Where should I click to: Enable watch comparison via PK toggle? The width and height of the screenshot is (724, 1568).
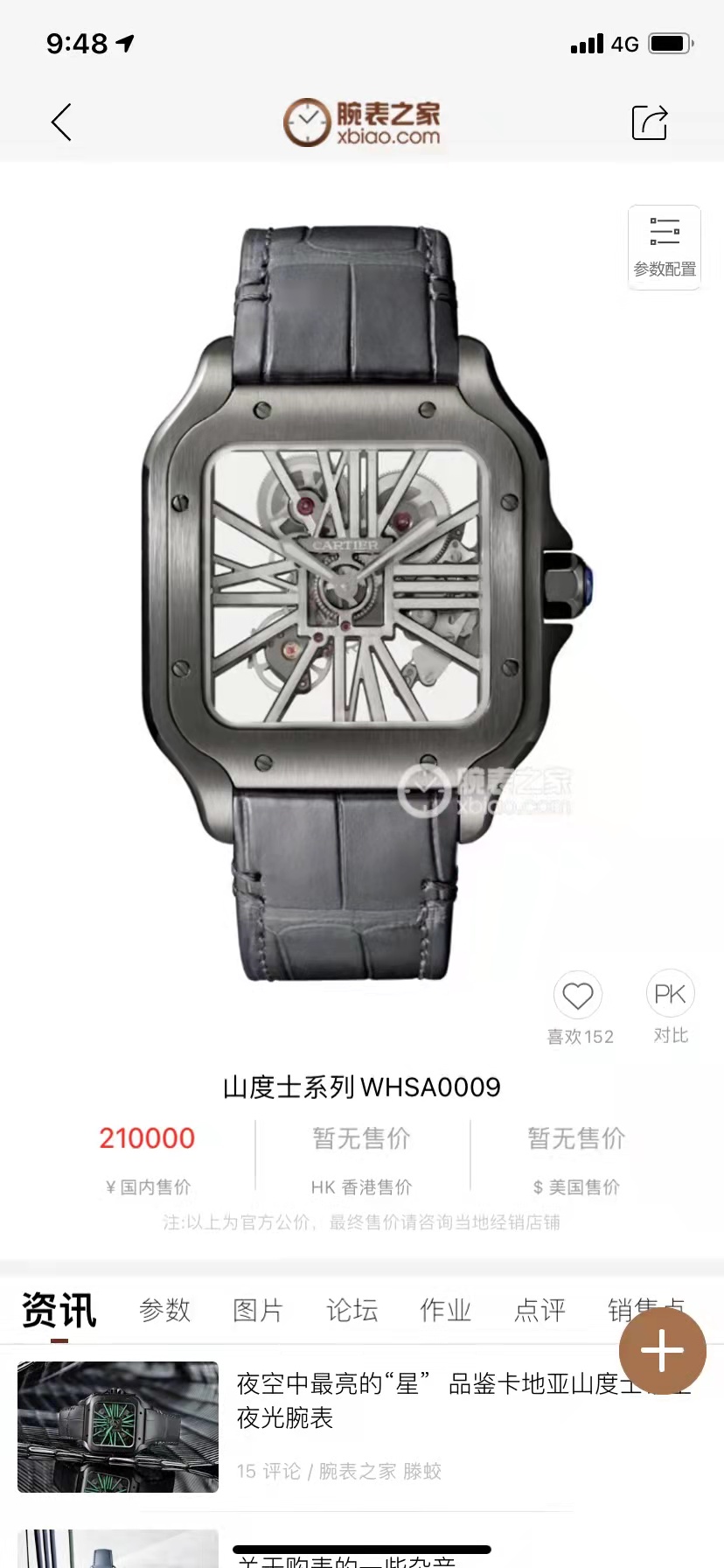tap(670, 1009)
